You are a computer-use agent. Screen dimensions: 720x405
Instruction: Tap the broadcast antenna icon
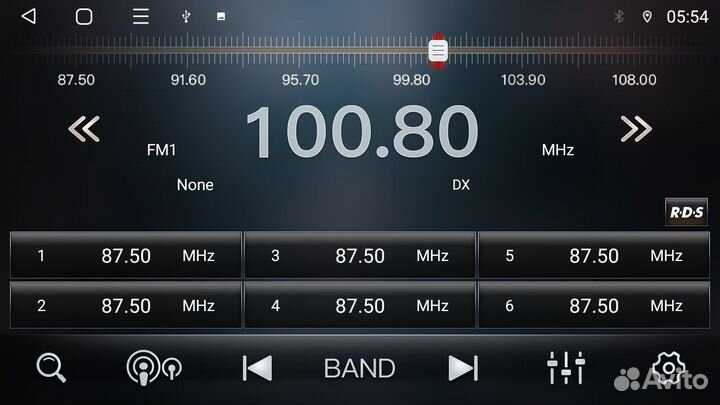coord(153,368)
